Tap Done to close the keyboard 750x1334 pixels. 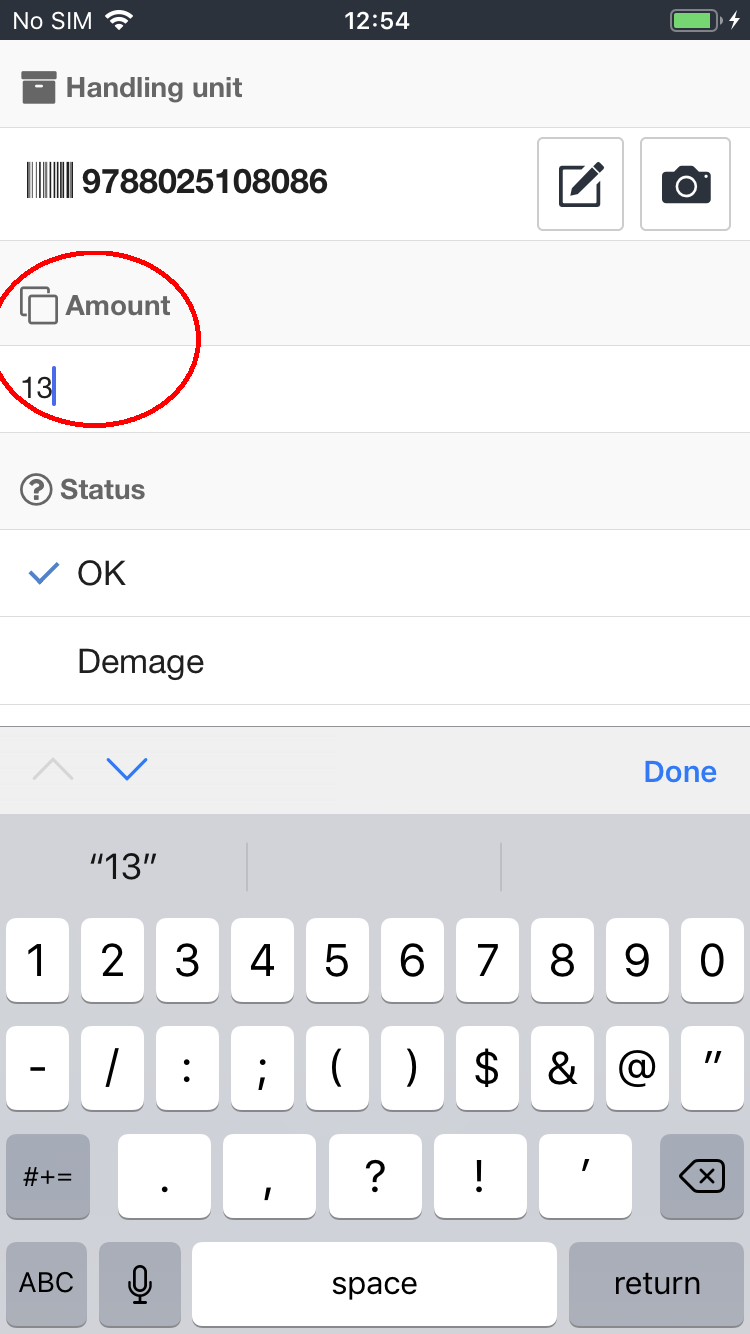680,771
